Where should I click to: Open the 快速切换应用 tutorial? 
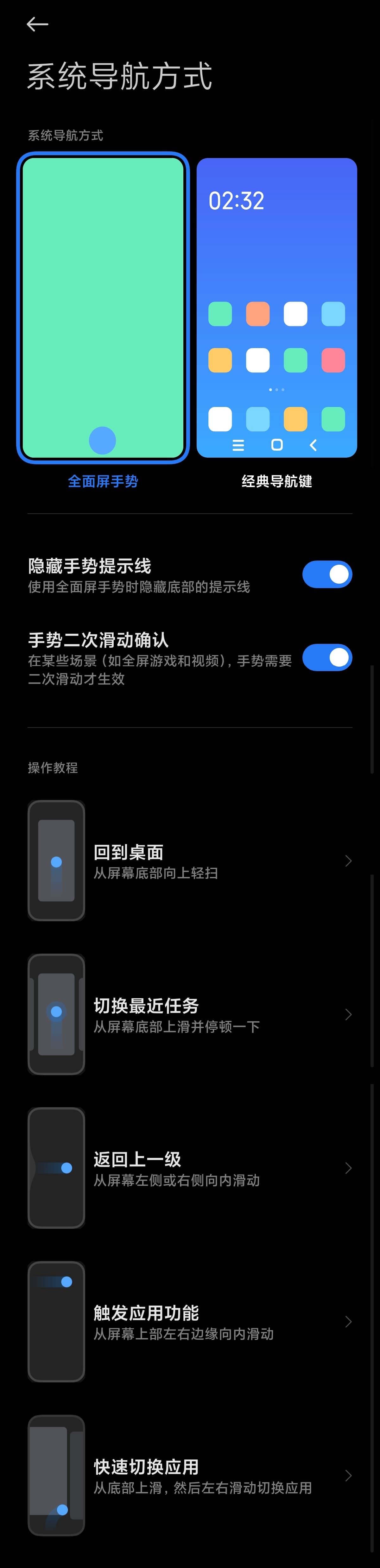click(x=190, y=1476)
